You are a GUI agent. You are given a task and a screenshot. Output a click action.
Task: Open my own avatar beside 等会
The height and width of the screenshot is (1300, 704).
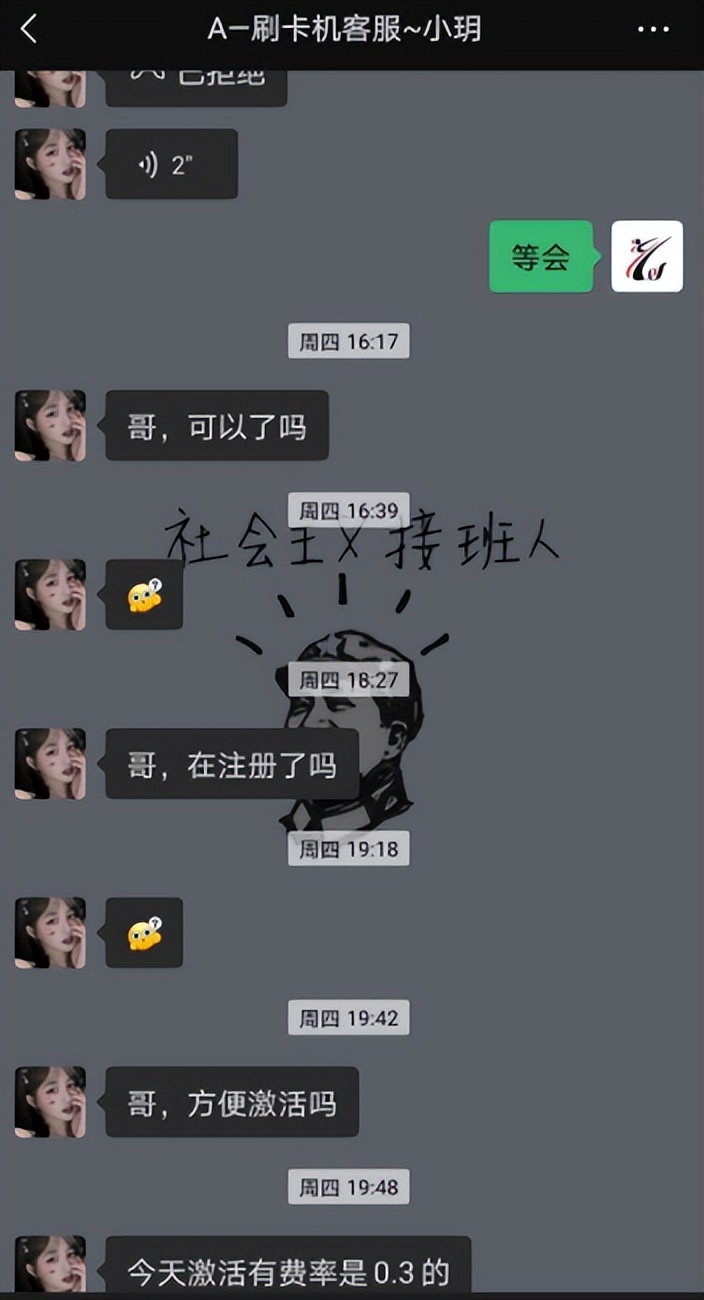pyautogui.click(x=647, y=256)
